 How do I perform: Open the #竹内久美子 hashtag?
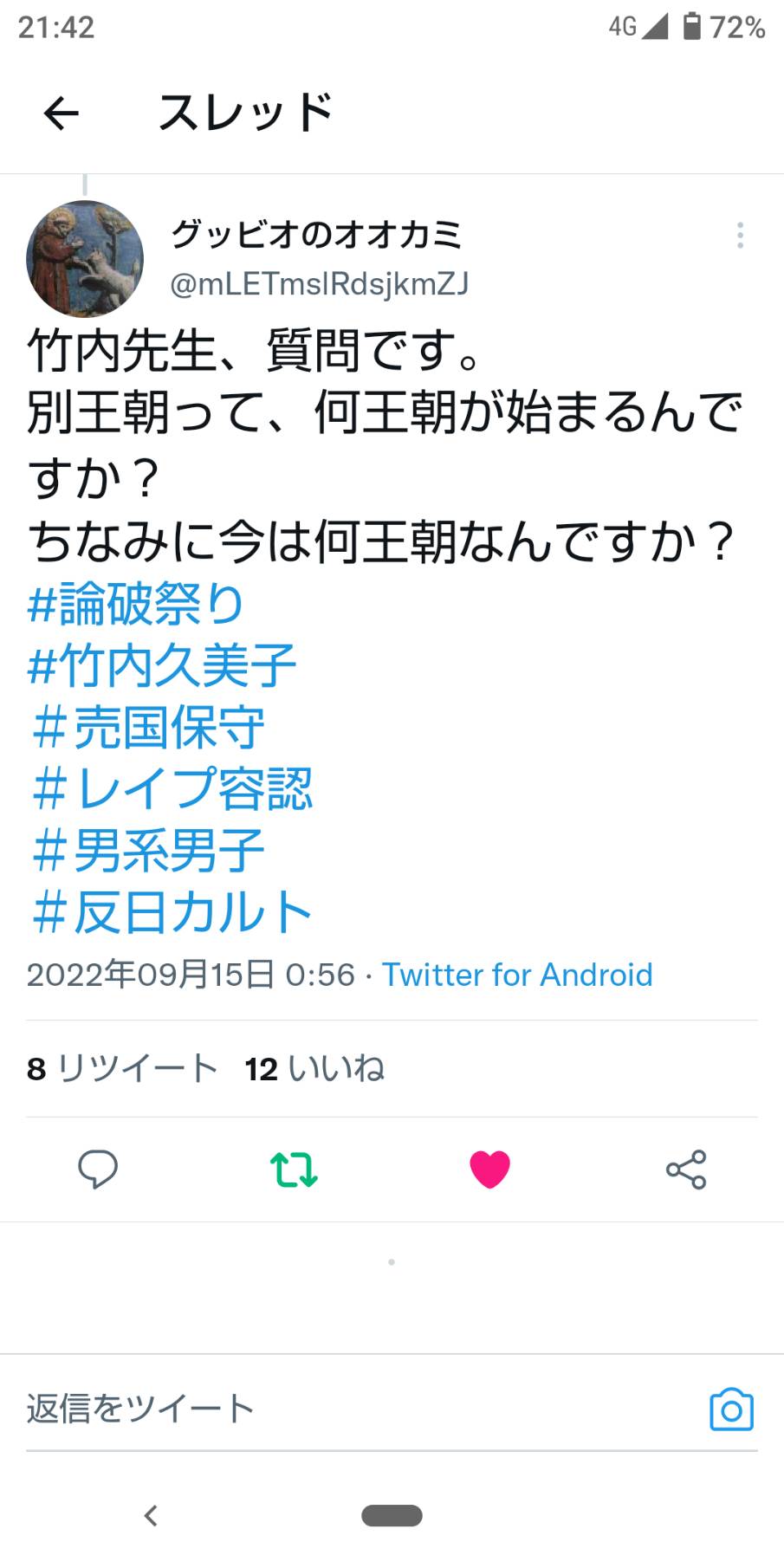[162, 665]
